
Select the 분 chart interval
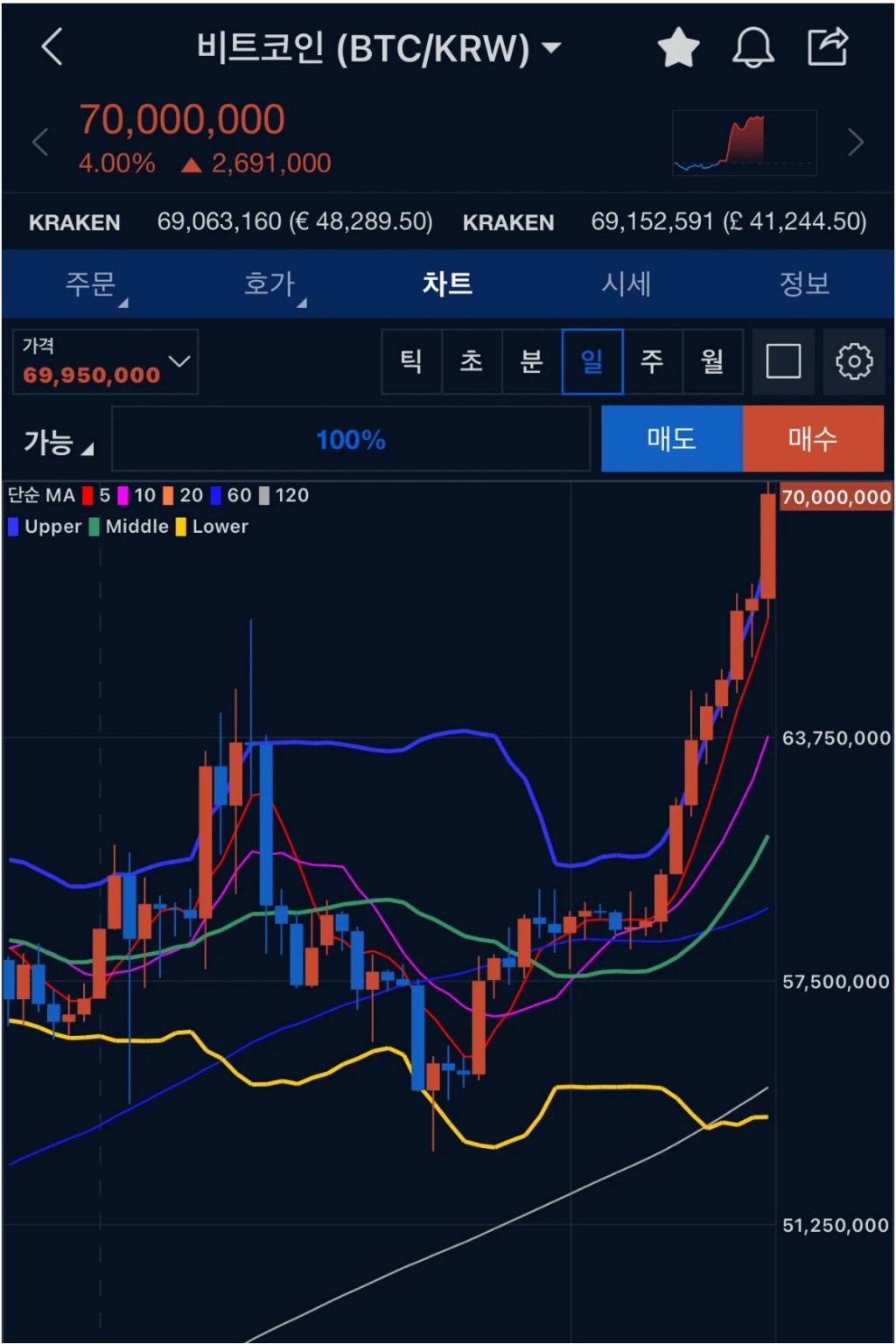point(531,361)
